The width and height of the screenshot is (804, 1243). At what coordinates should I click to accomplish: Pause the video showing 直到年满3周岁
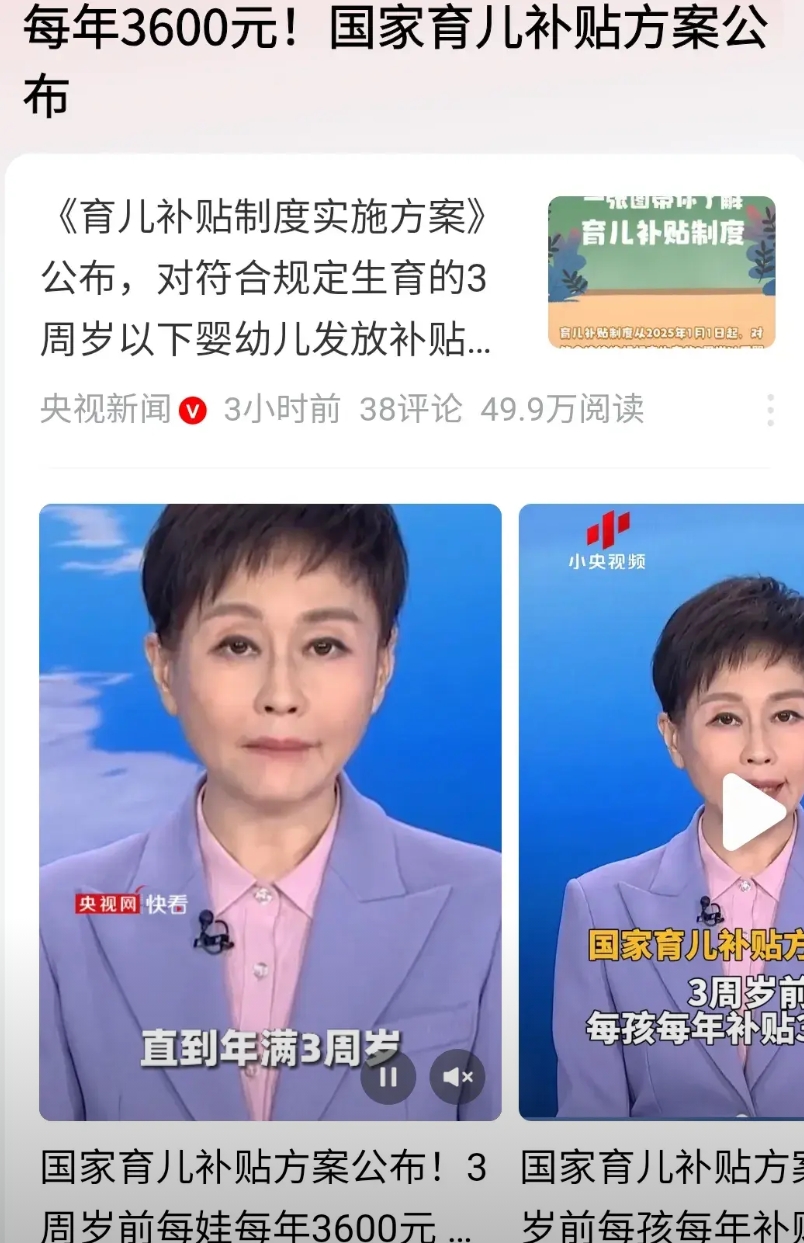[x=388, y=1076]
